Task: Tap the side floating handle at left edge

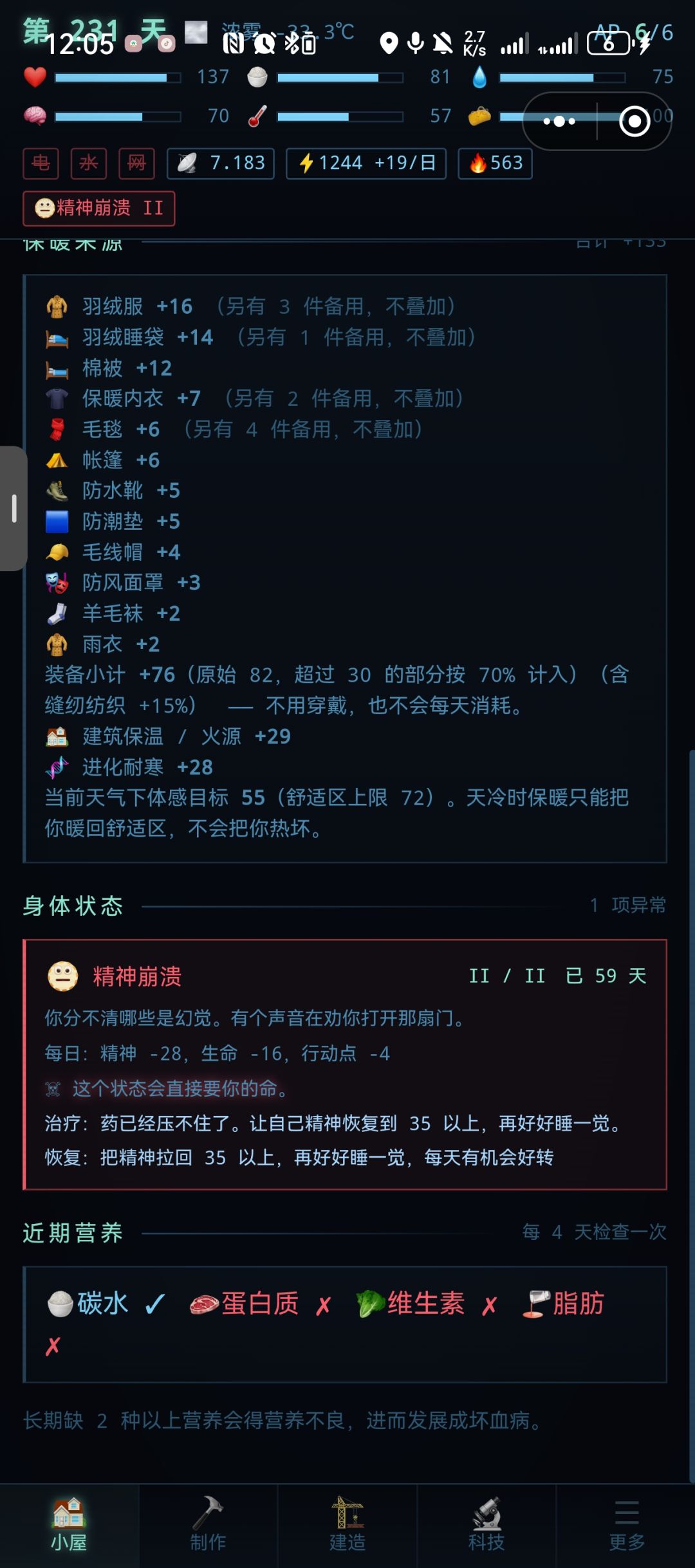Action: click(x=13, y=508)
